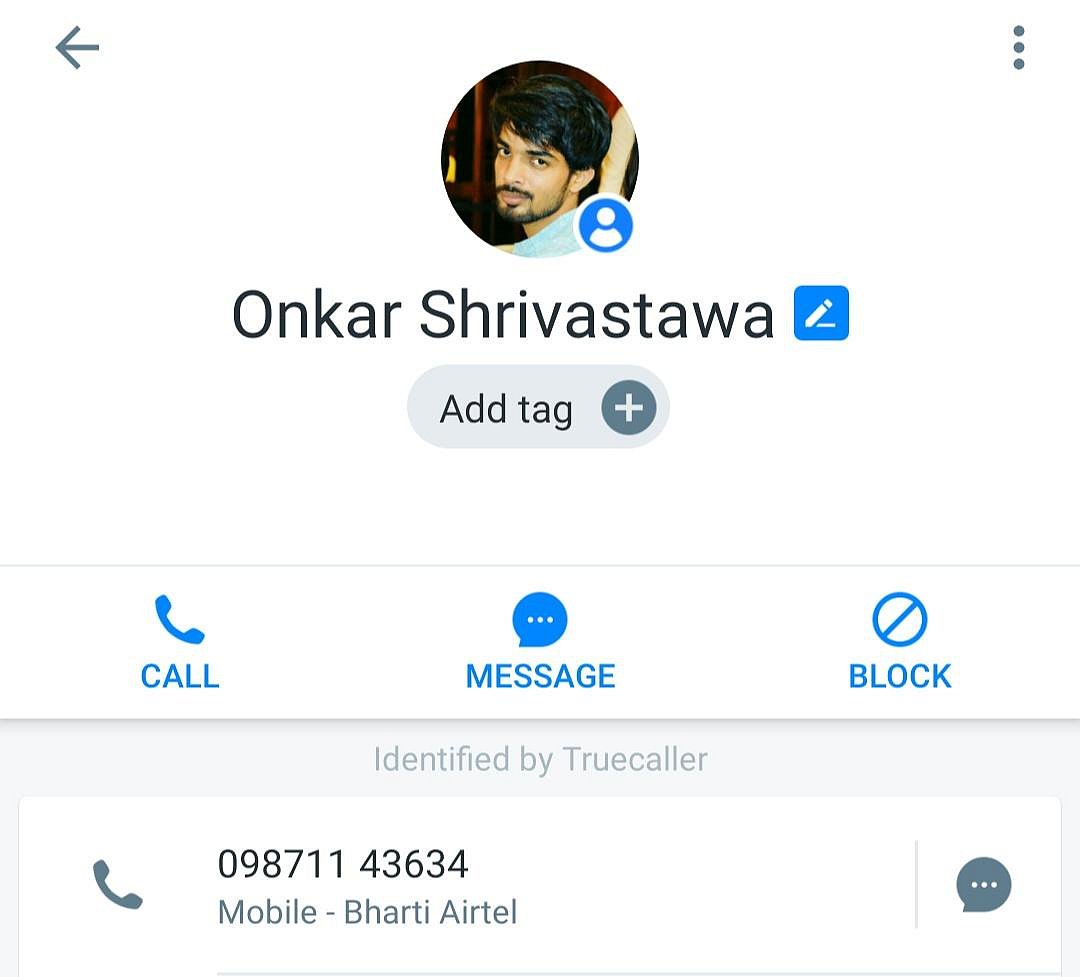
Task: Open the three-dot overflow menu
Action: (x=1018, y=48)
